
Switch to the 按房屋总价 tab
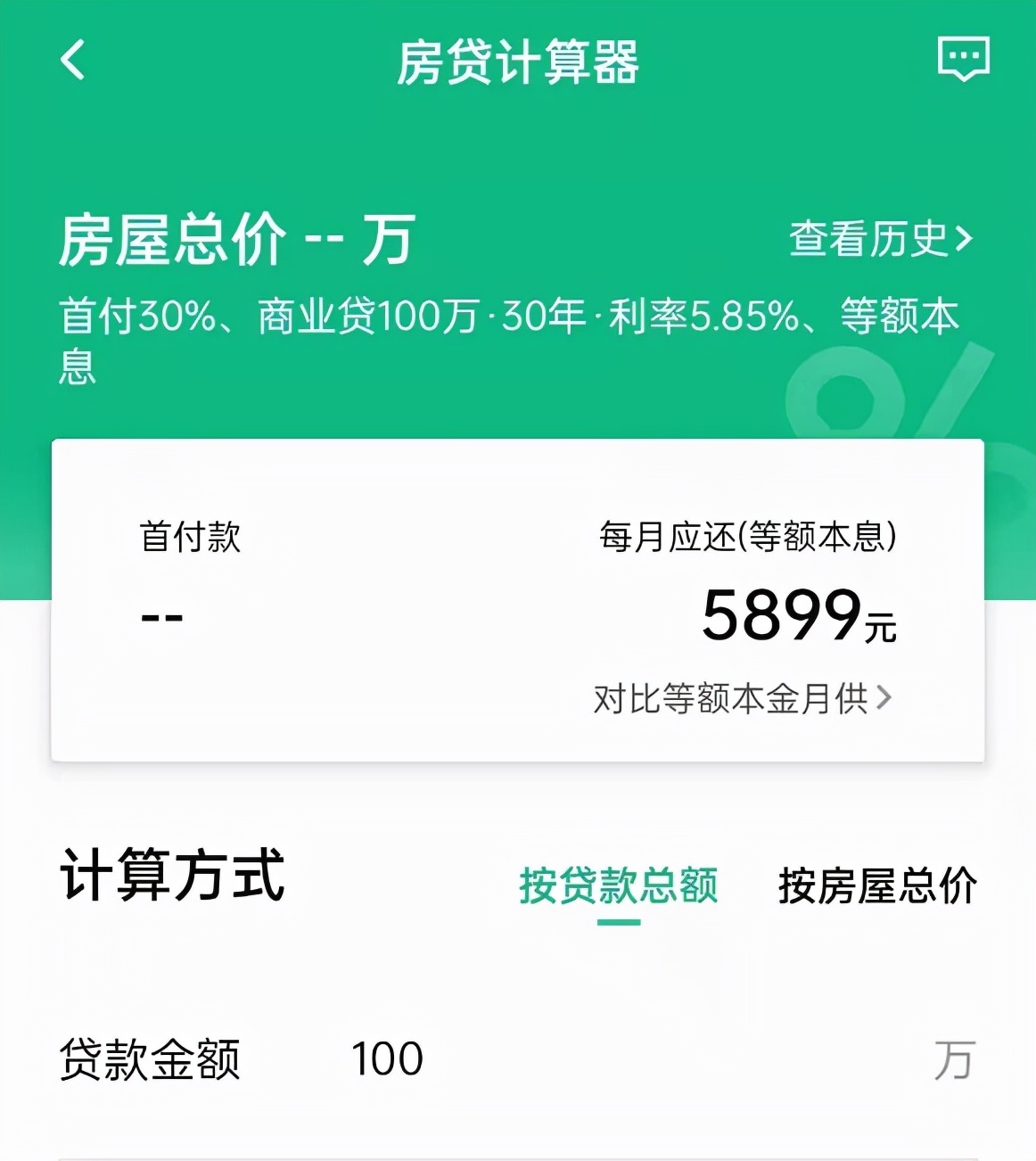click(877, 883)
